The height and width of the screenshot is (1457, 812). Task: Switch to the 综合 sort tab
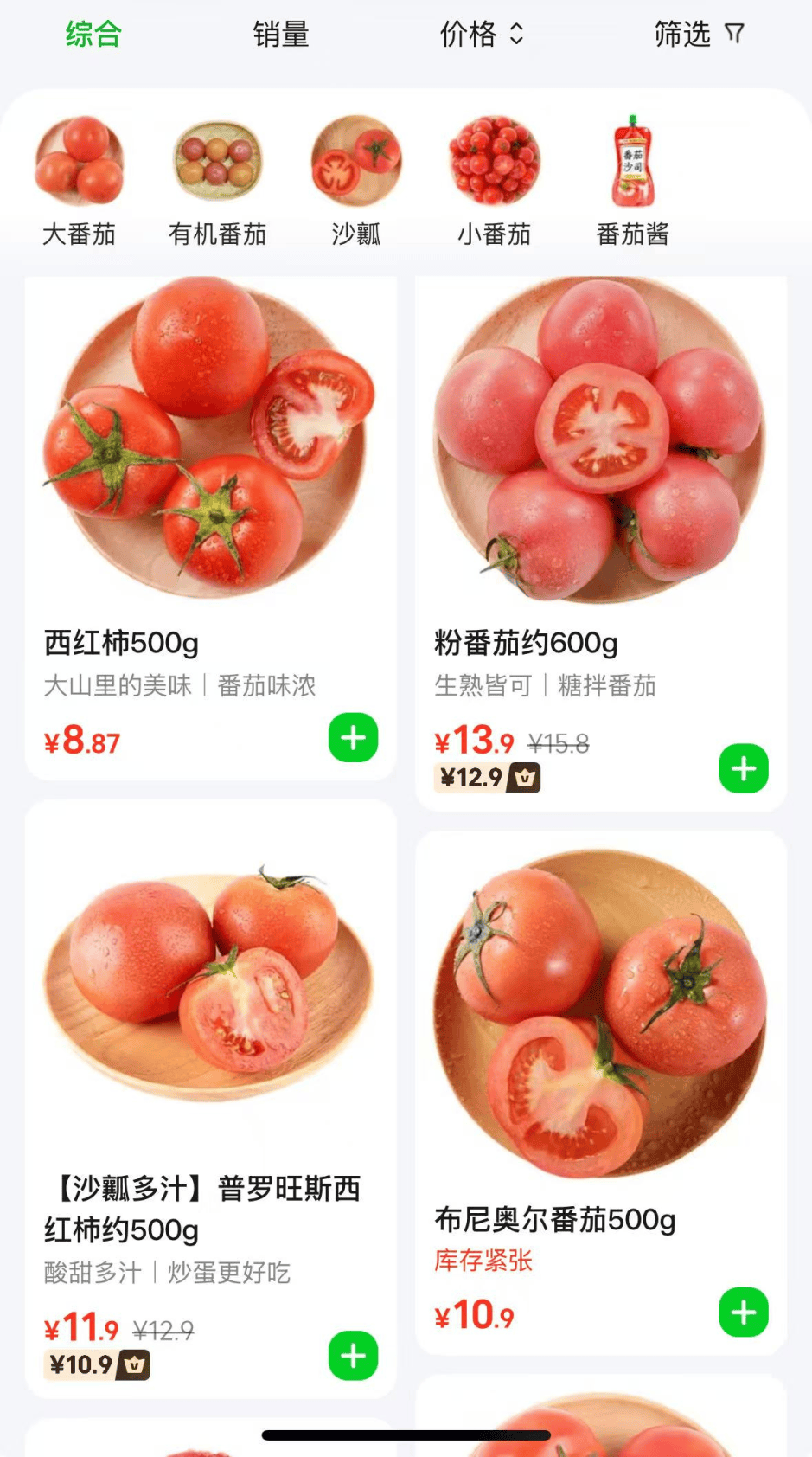pyautogui.click(x=93, y=35)
